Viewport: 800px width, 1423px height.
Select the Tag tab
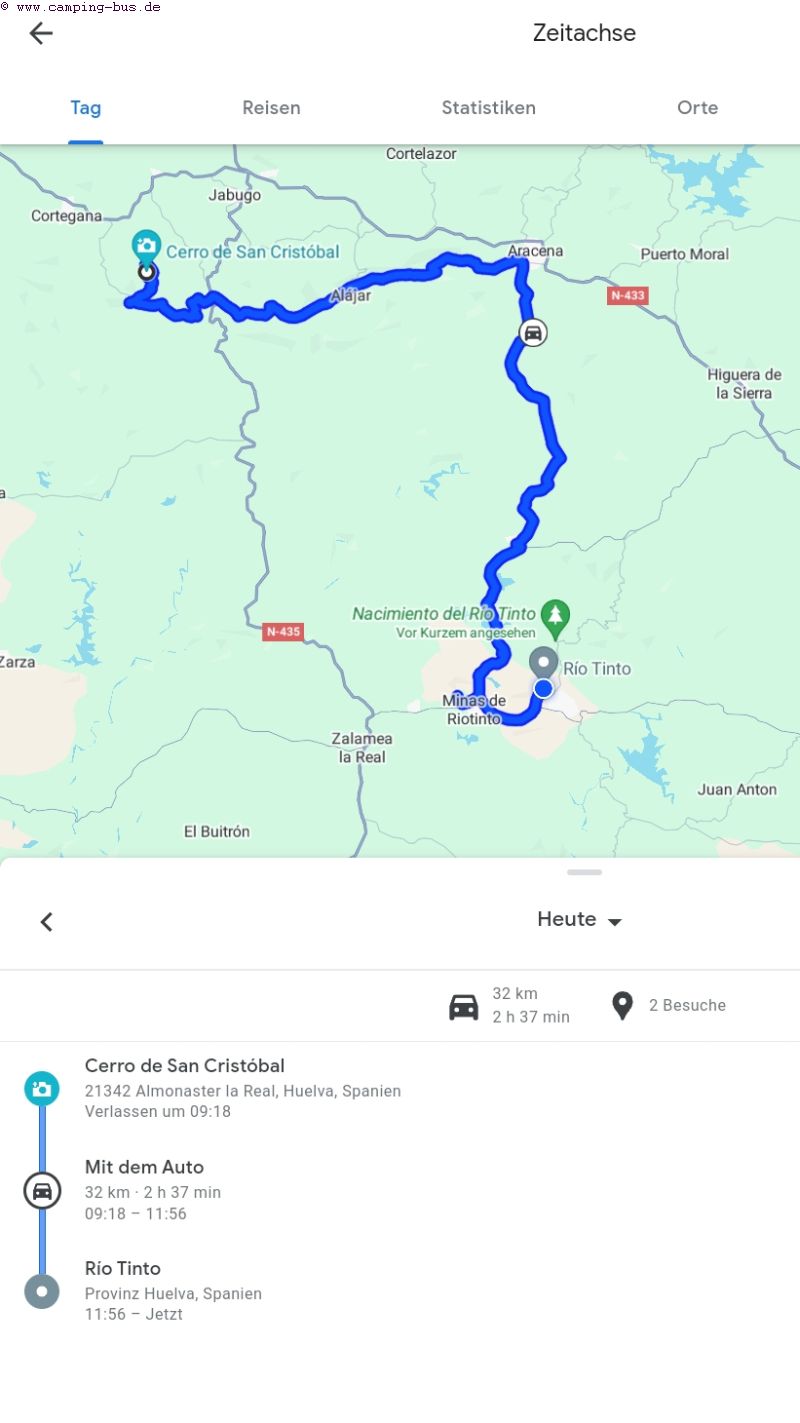coord(85,108)
